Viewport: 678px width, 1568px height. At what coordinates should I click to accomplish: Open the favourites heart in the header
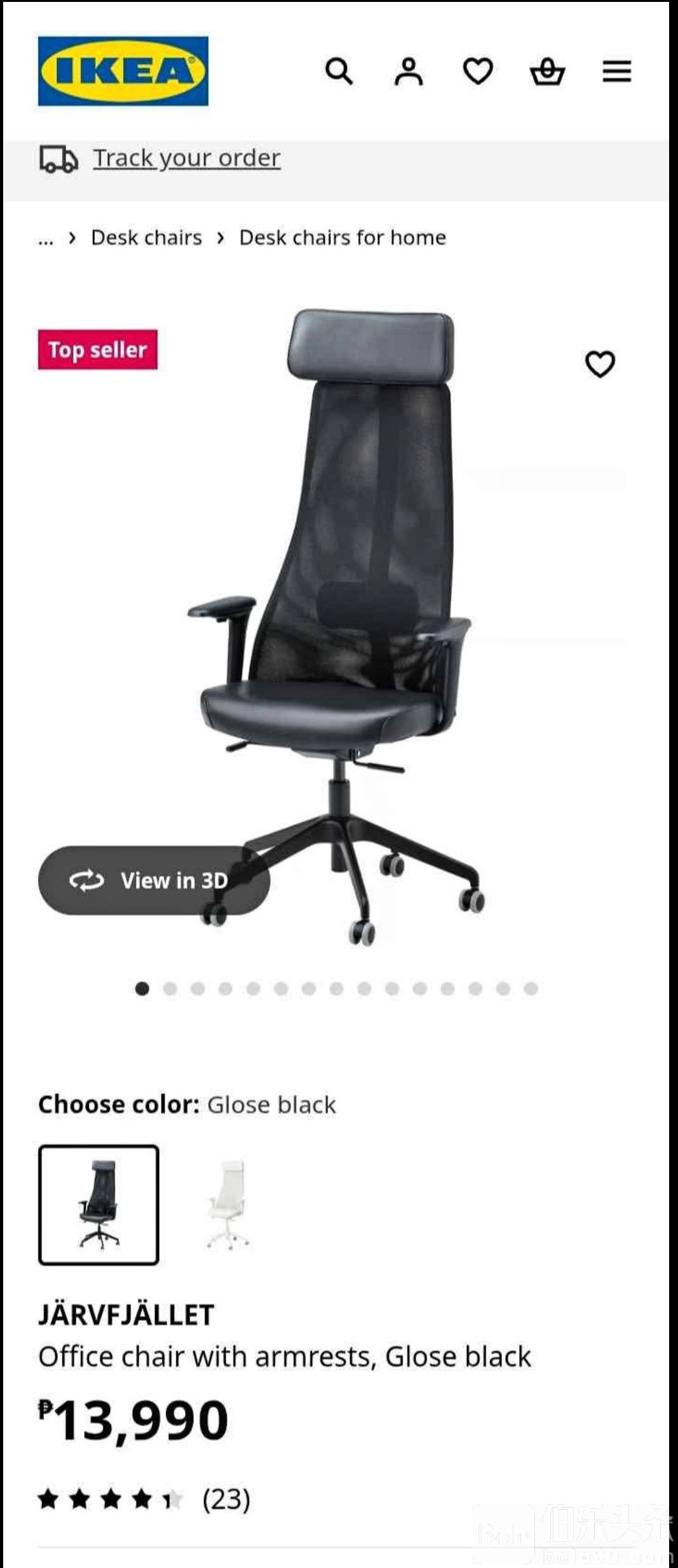click(x=478, y=71)
